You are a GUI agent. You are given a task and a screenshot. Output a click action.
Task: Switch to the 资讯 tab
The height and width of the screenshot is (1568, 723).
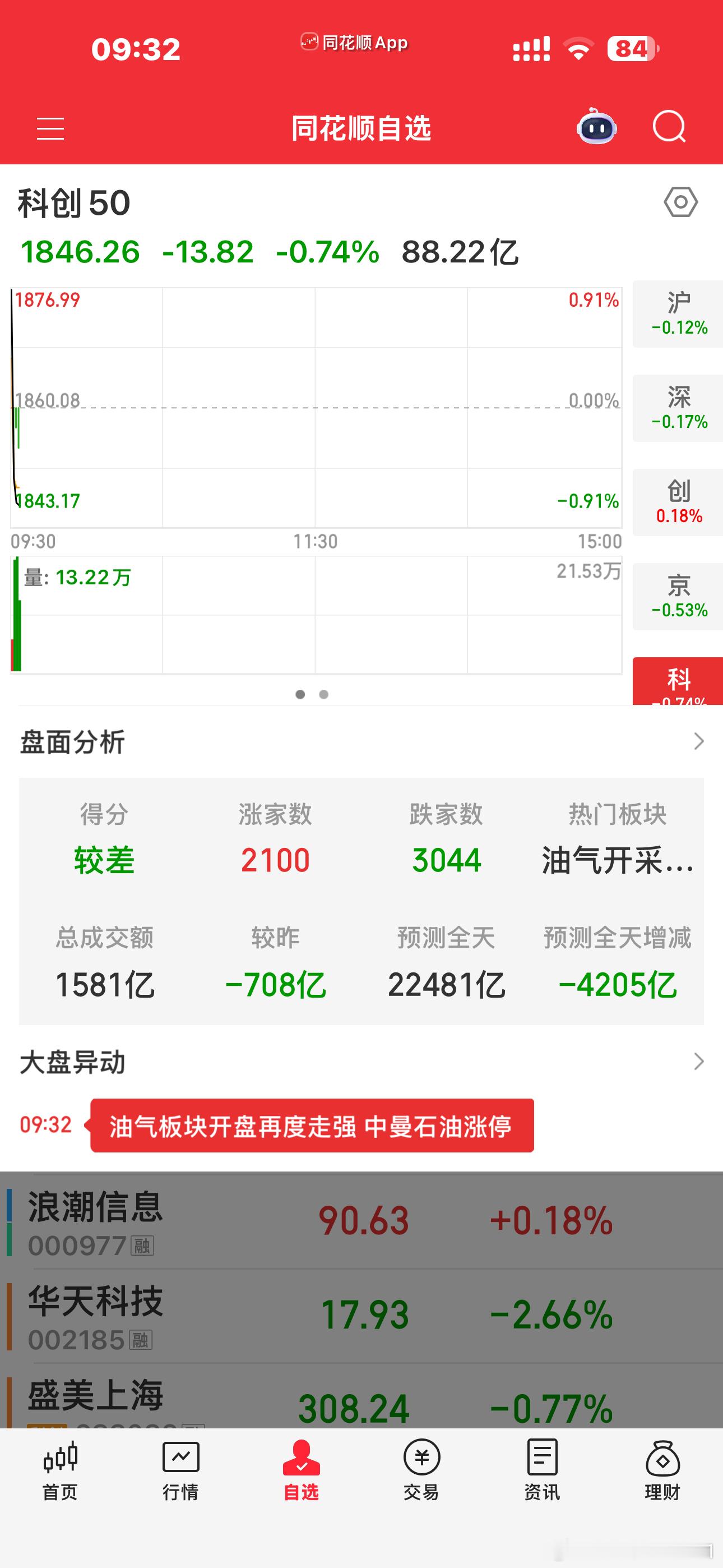tap(541, 1470)
